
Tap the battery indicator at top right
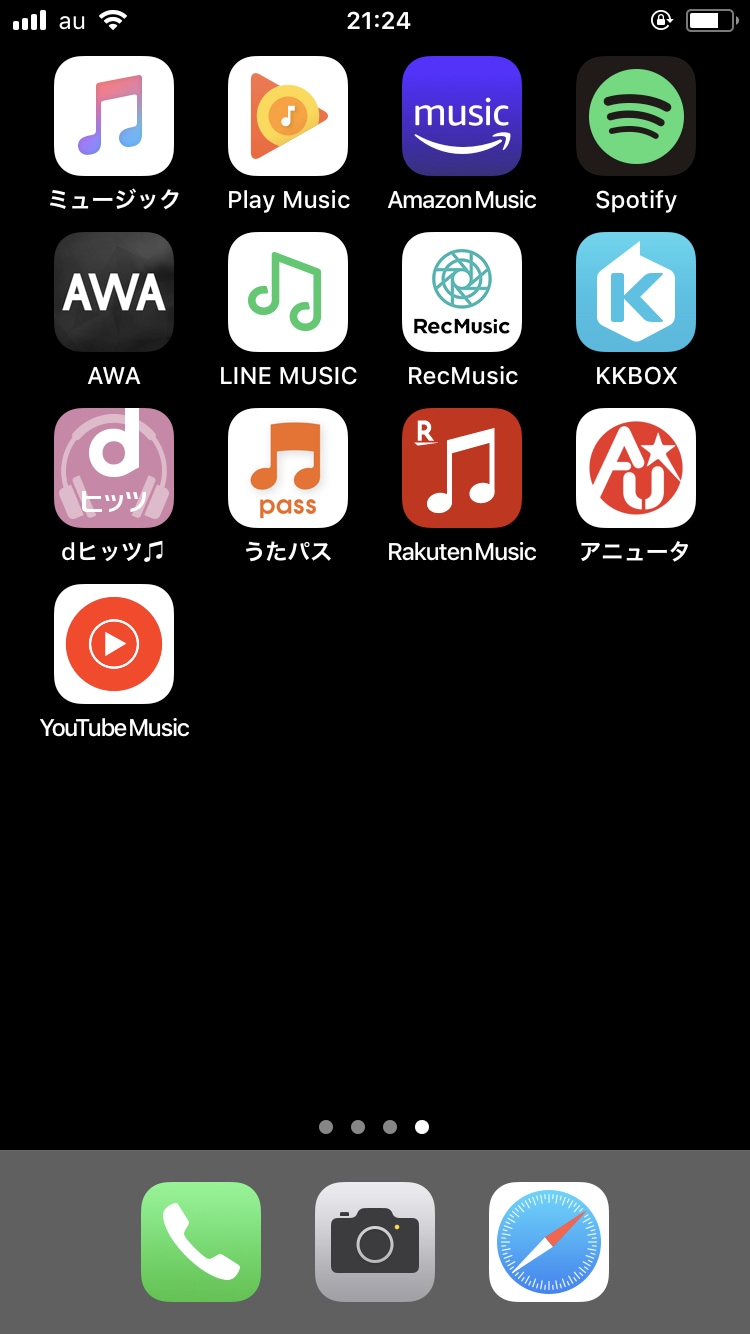710,18
